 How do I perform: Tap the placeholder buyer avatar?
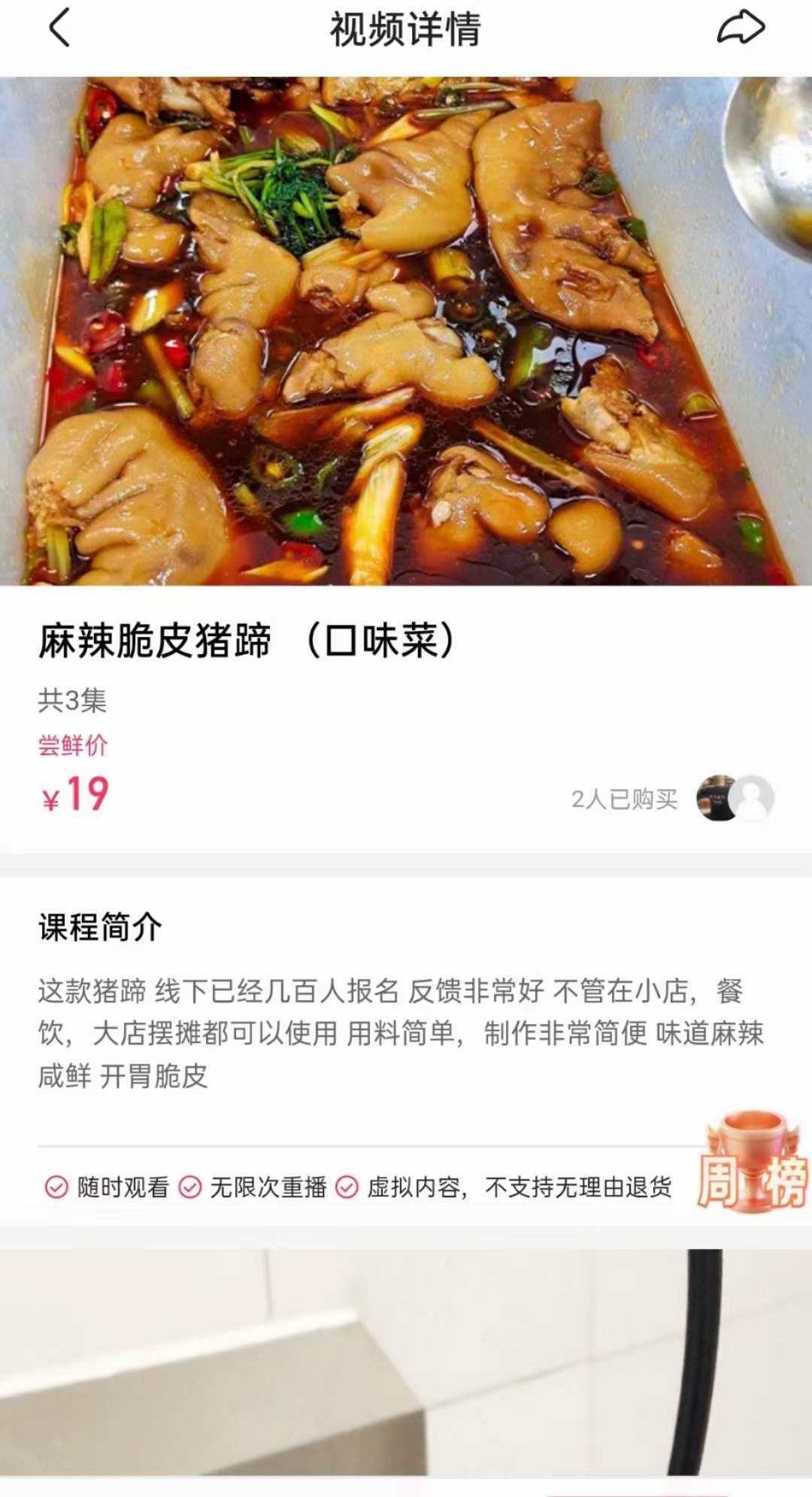coord(752,799)
